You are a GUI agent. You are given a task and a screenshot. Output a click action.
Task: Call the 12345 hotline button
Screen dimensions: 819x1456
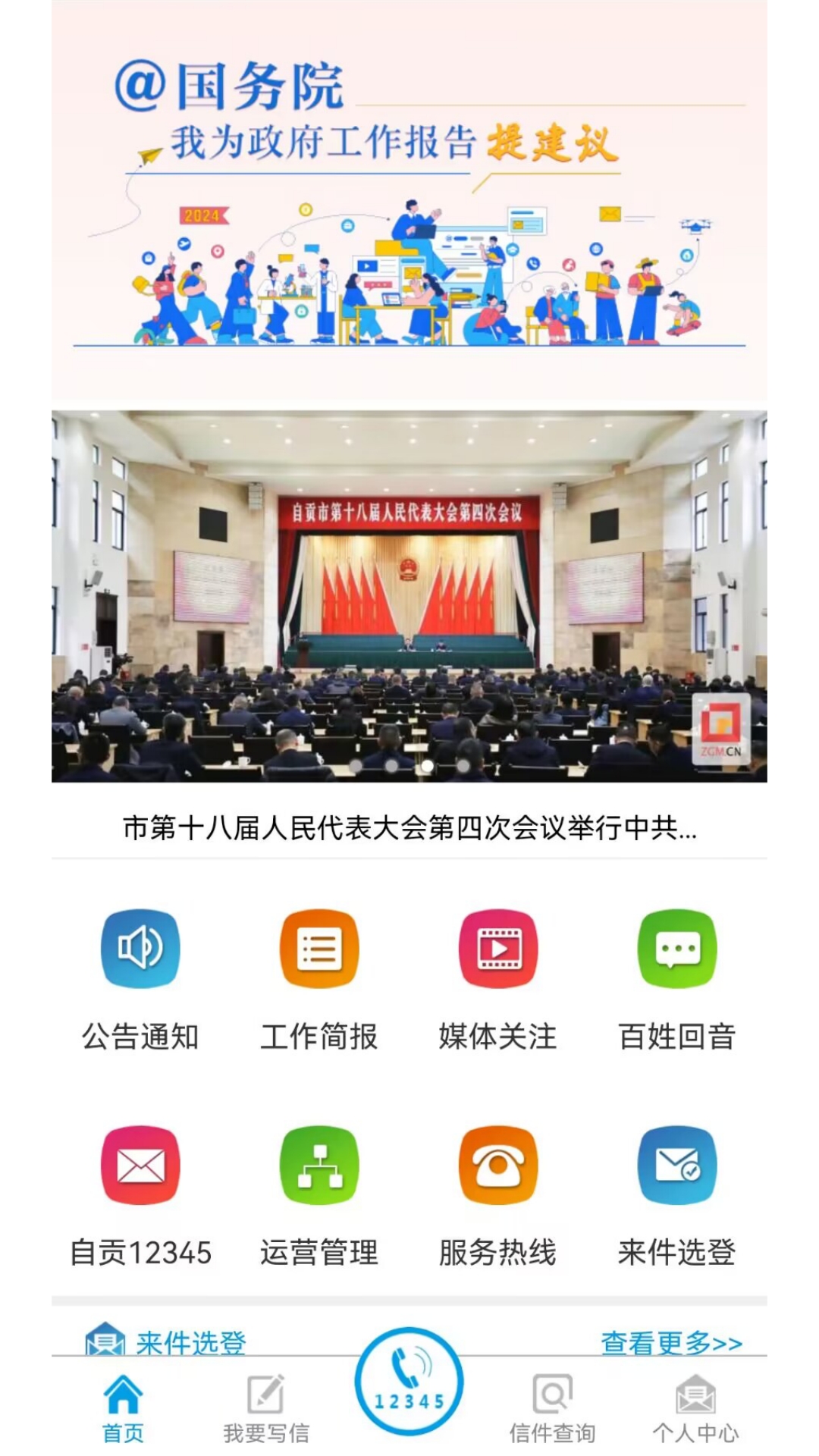point(409,1382)
